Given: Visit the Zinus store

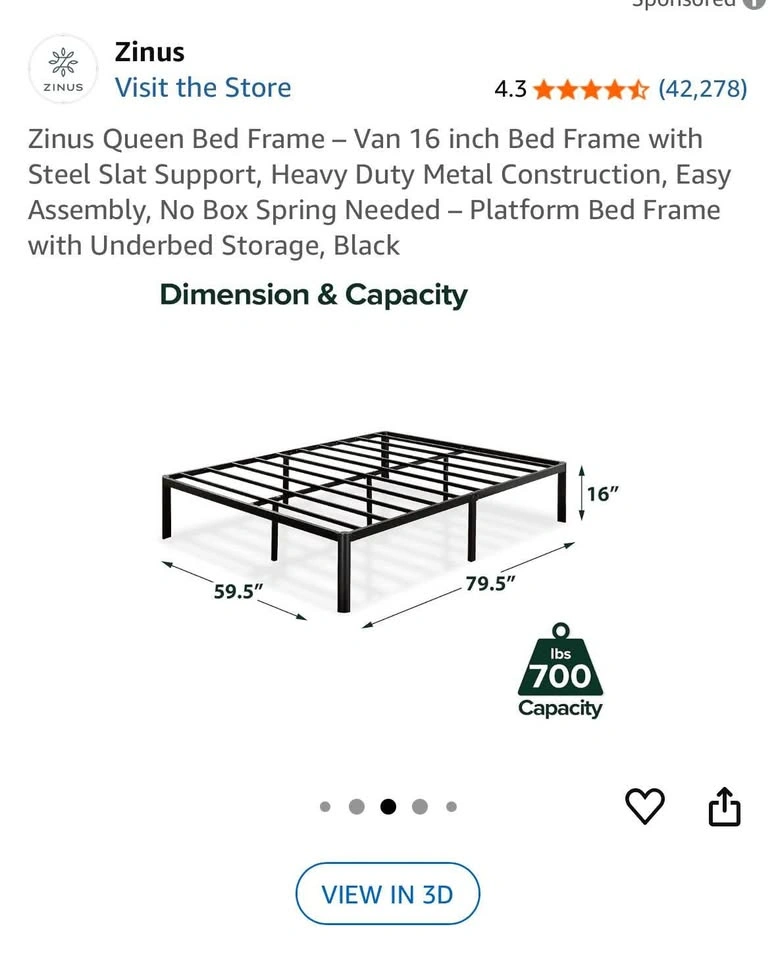Looking at the screenshot, I should pyautogui.click(x=203, y=88).
